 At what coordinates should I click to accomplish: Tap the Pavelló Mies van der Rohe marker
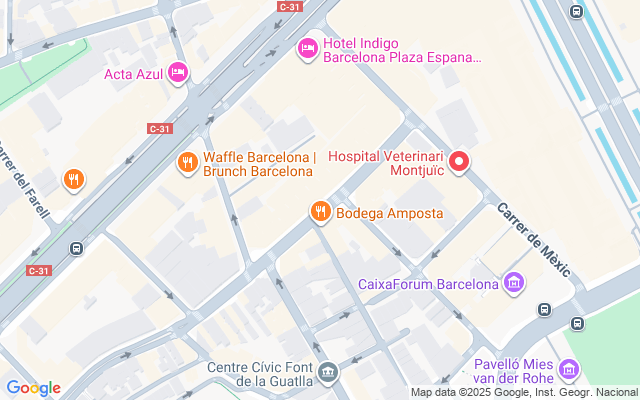tap(569, 371)
